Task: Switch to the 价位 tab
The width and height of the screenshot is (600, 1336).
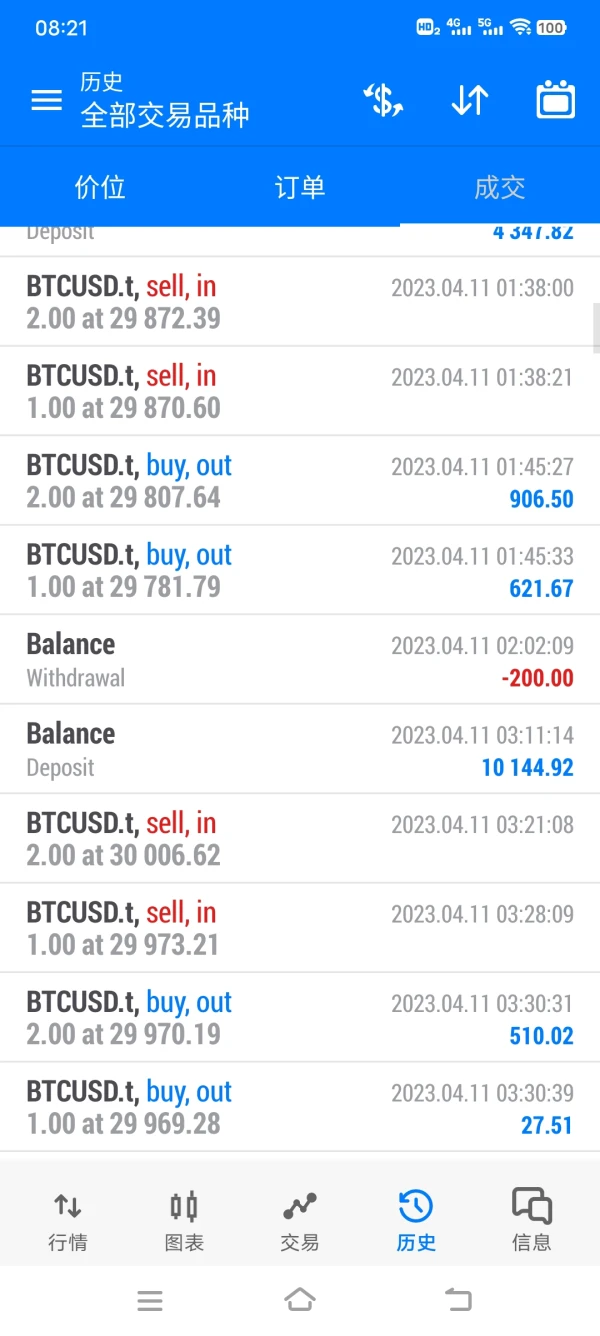Action: coord(100,187)
